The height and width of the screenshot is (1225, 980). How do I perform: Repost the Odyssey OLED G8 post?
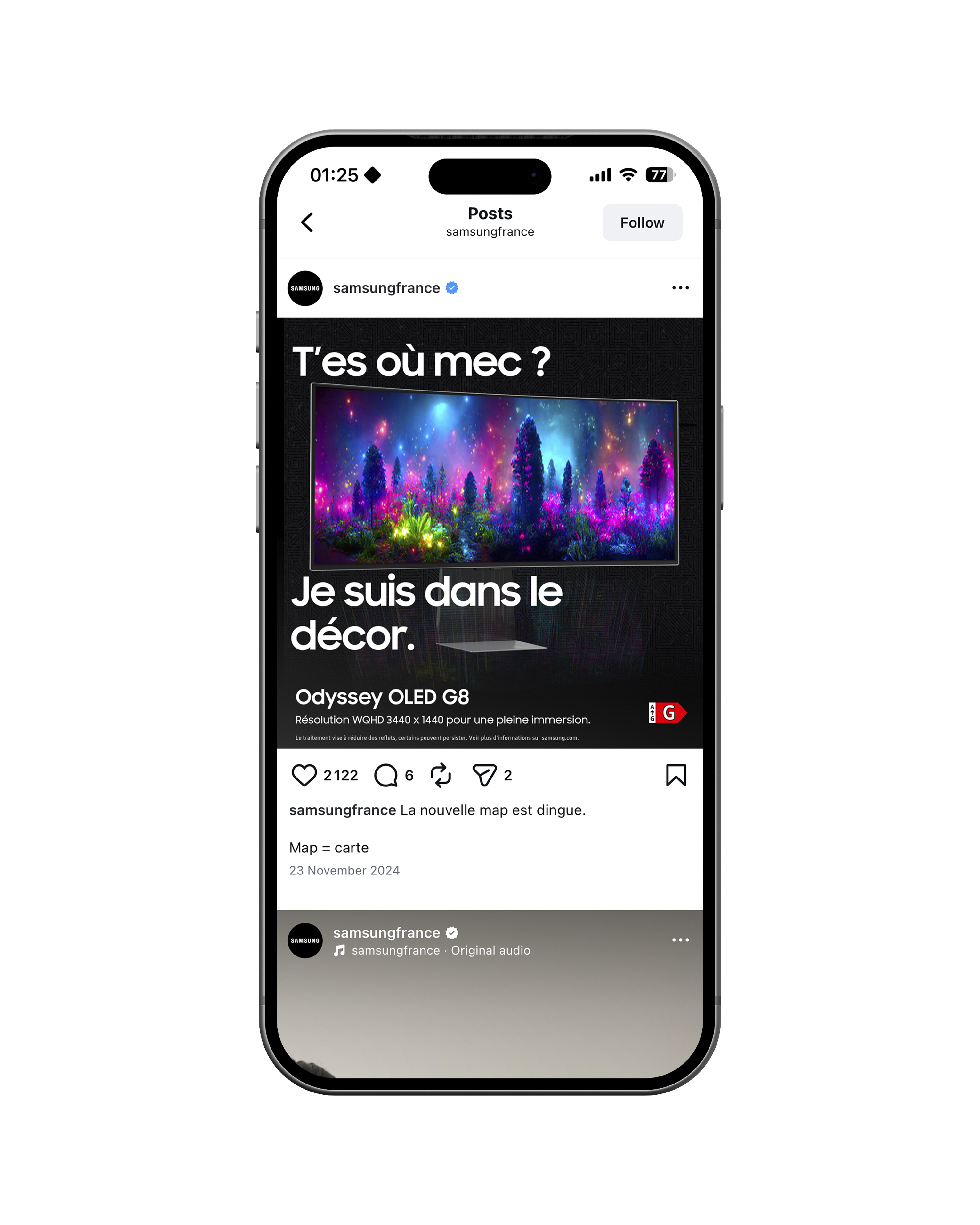pos(441,775)
